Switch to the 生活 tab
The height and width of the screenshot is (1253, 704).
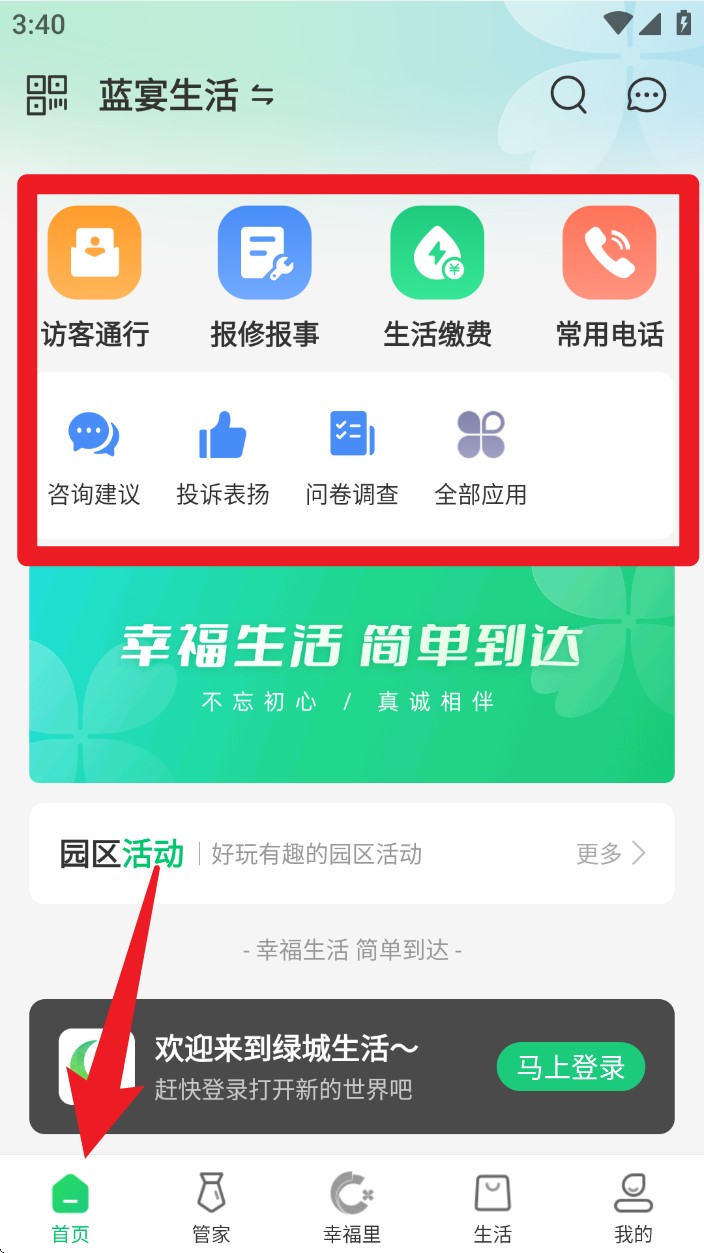pyautogui.click(x=492, y=1208)
